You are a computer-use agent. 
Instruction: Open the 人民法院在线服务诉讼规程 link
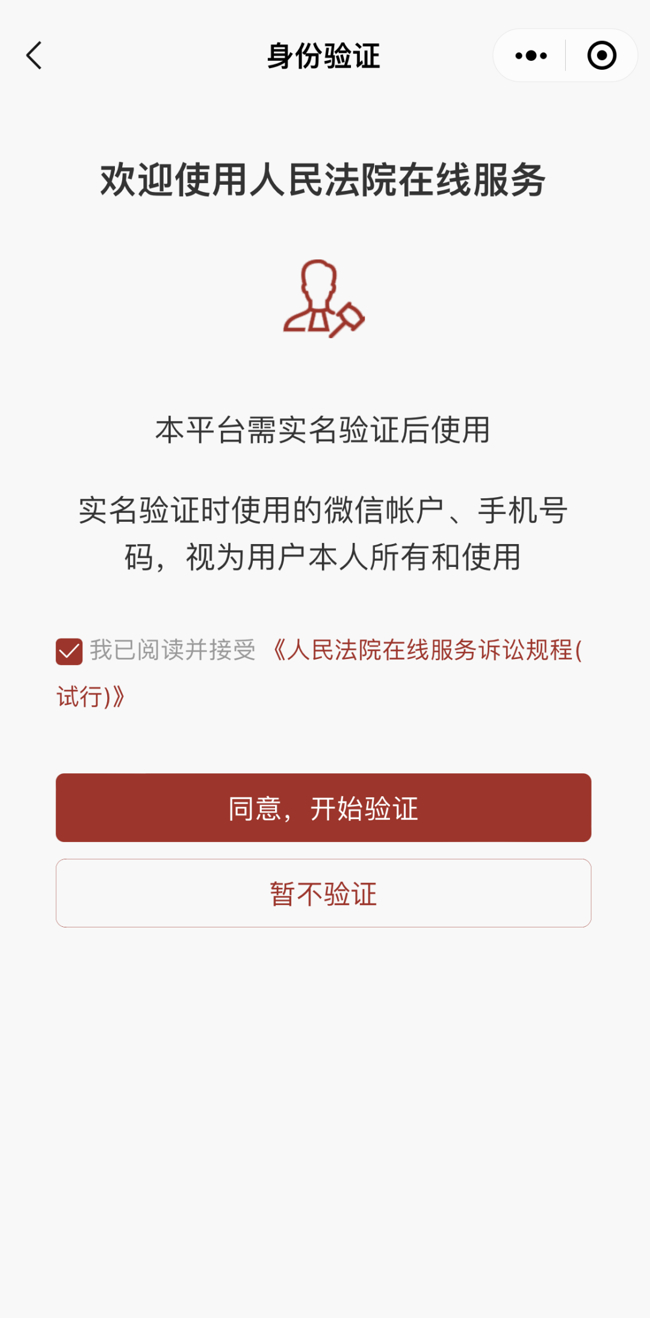click(x=319, y=673)
